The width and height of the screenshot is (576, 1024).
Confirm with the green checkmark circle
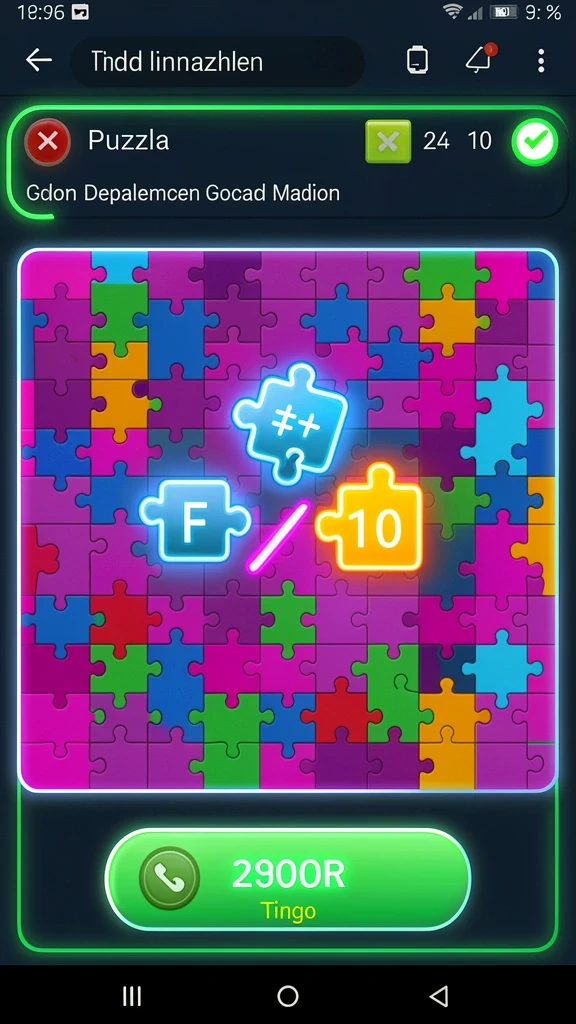point(535,142)
